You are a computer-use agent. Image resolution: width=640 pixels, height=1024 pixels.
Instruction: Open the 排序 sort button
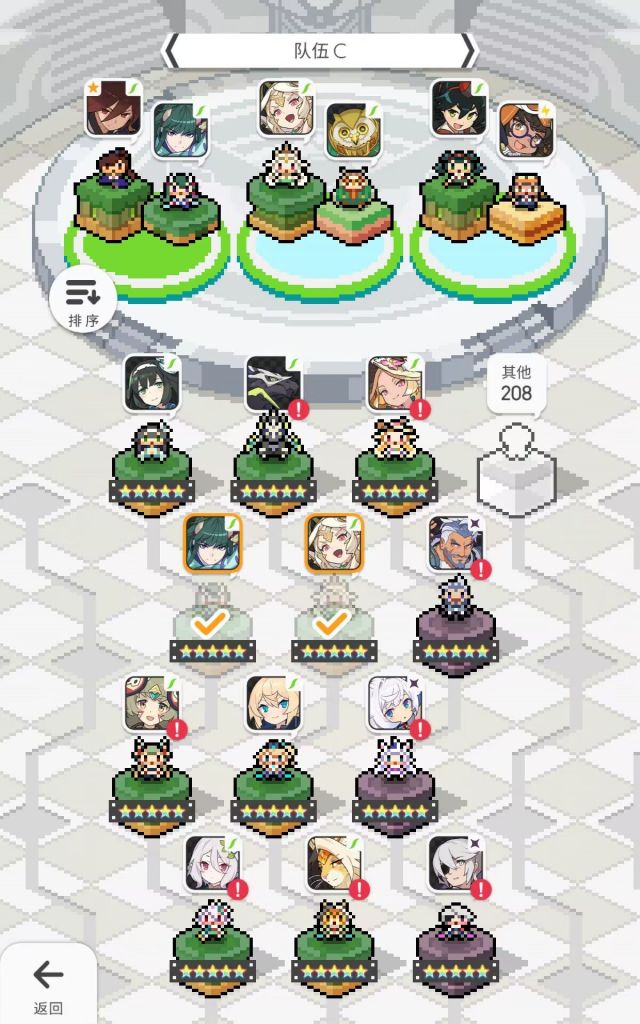pyautogui.click(x=83, y=301)
